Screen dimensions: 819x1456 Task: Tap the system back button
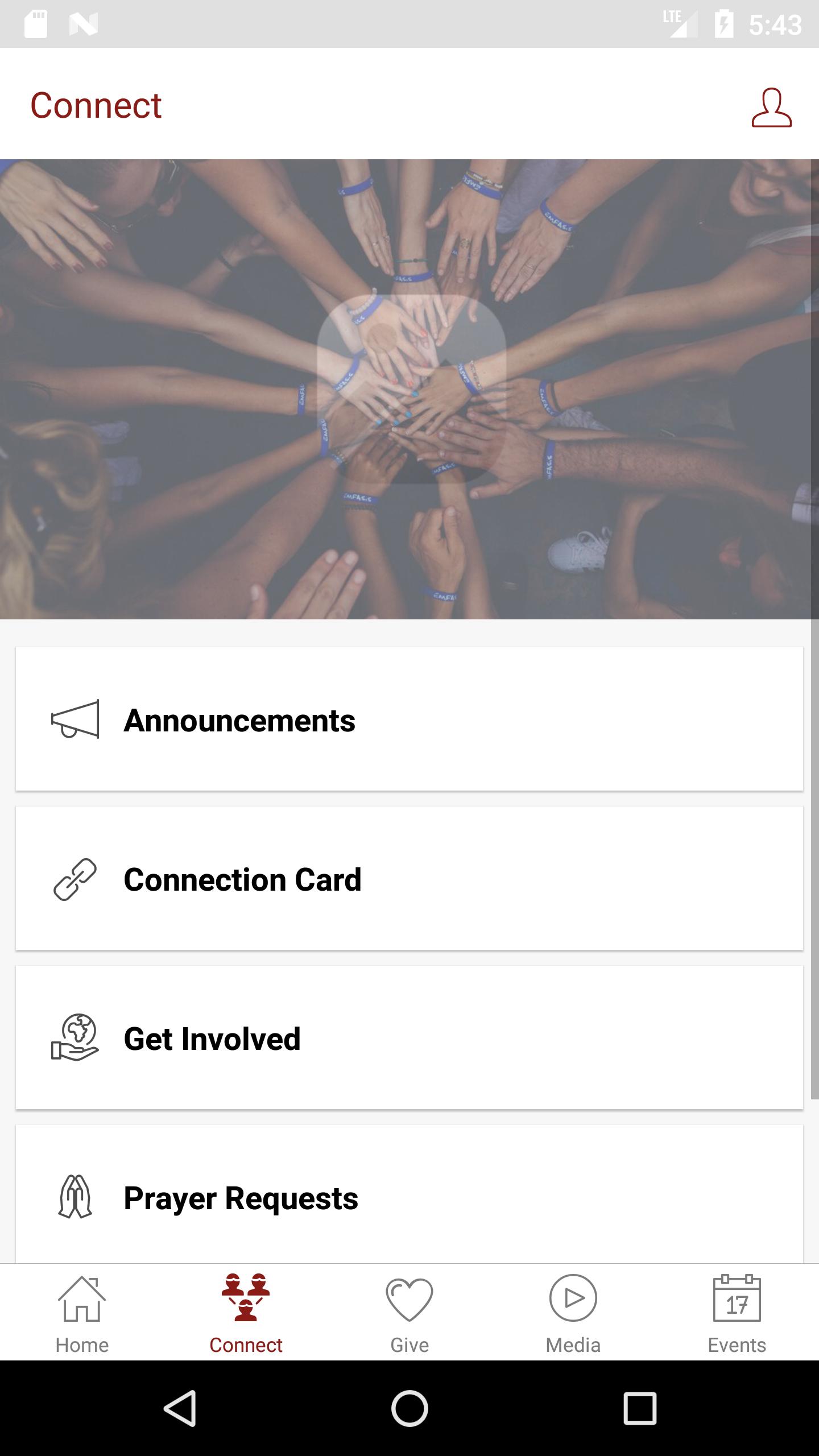180,1408
